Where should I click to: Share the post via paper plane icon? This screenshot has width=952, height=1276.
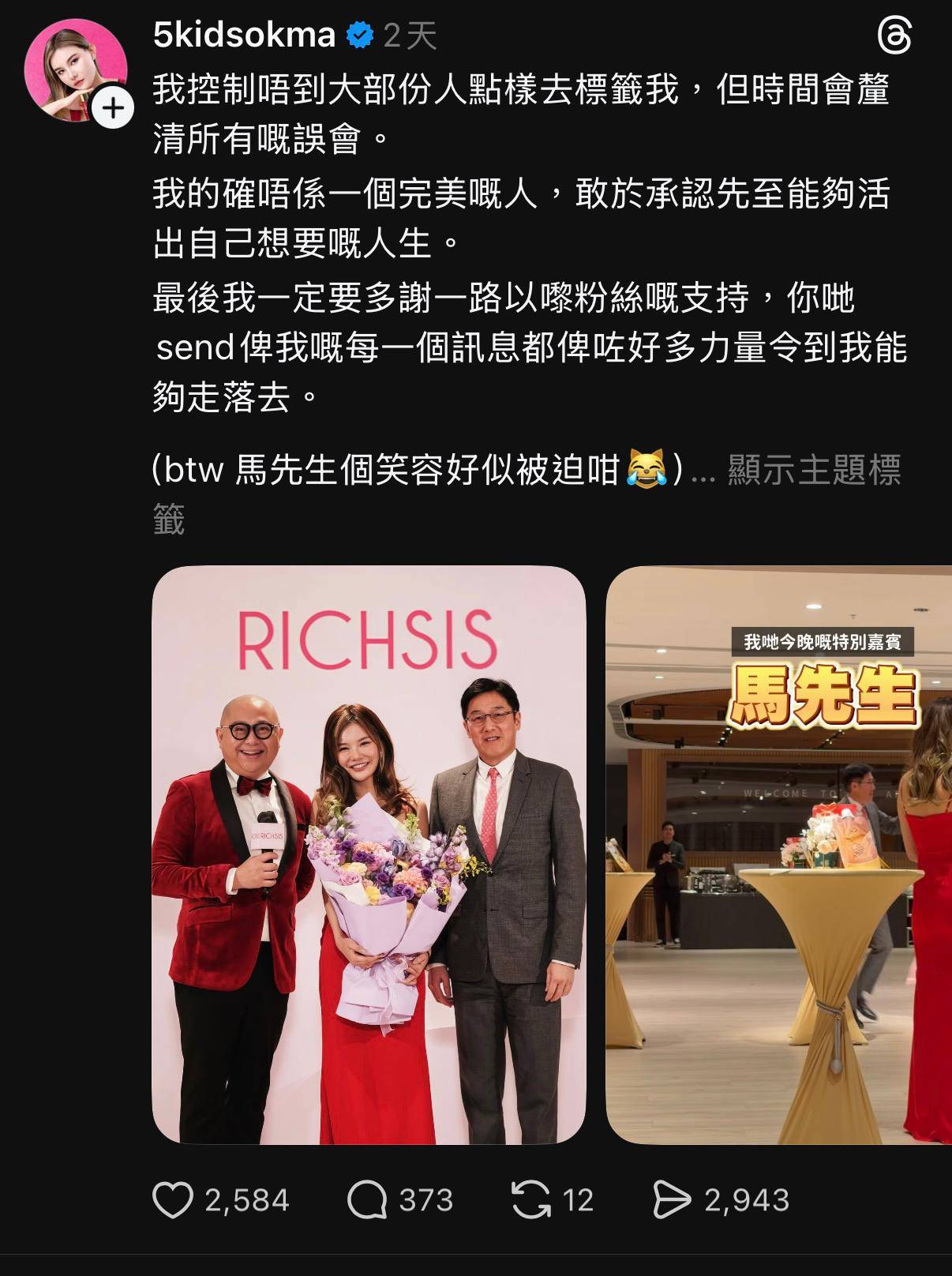coord(672,1200)
